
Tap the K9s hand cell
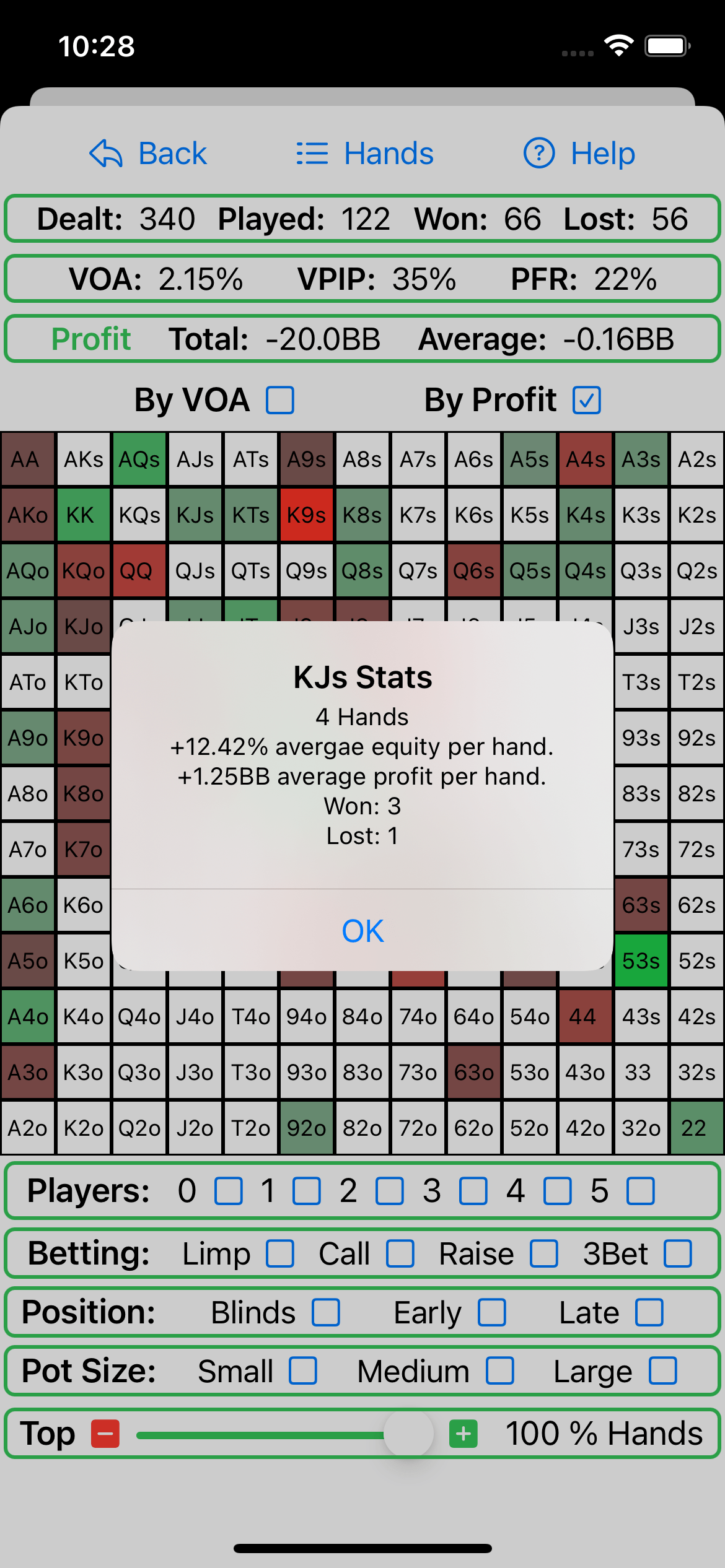point(307,515)
